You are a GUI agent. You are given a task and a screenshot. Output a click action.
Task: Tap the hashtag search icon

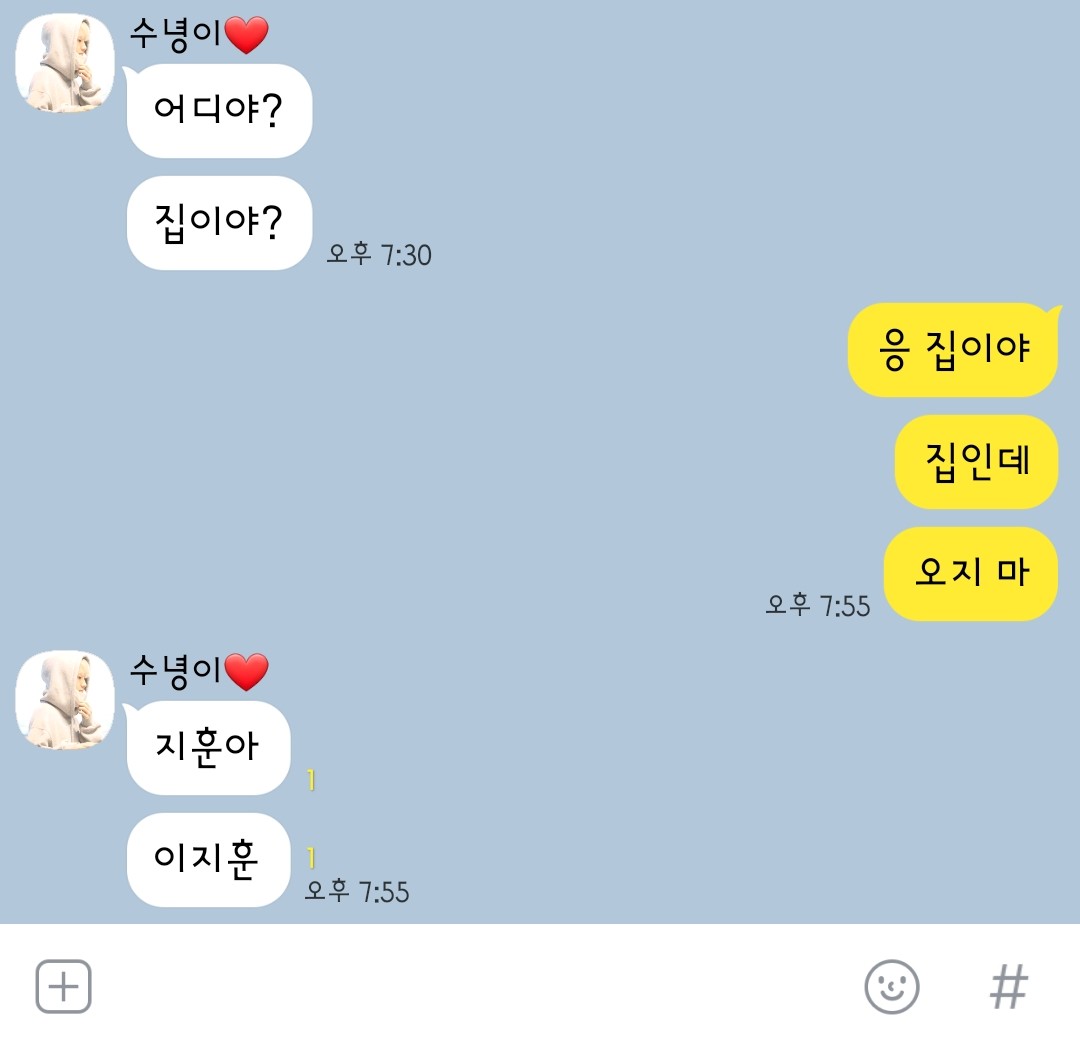pyautogui.click(x=1008, y=987)
